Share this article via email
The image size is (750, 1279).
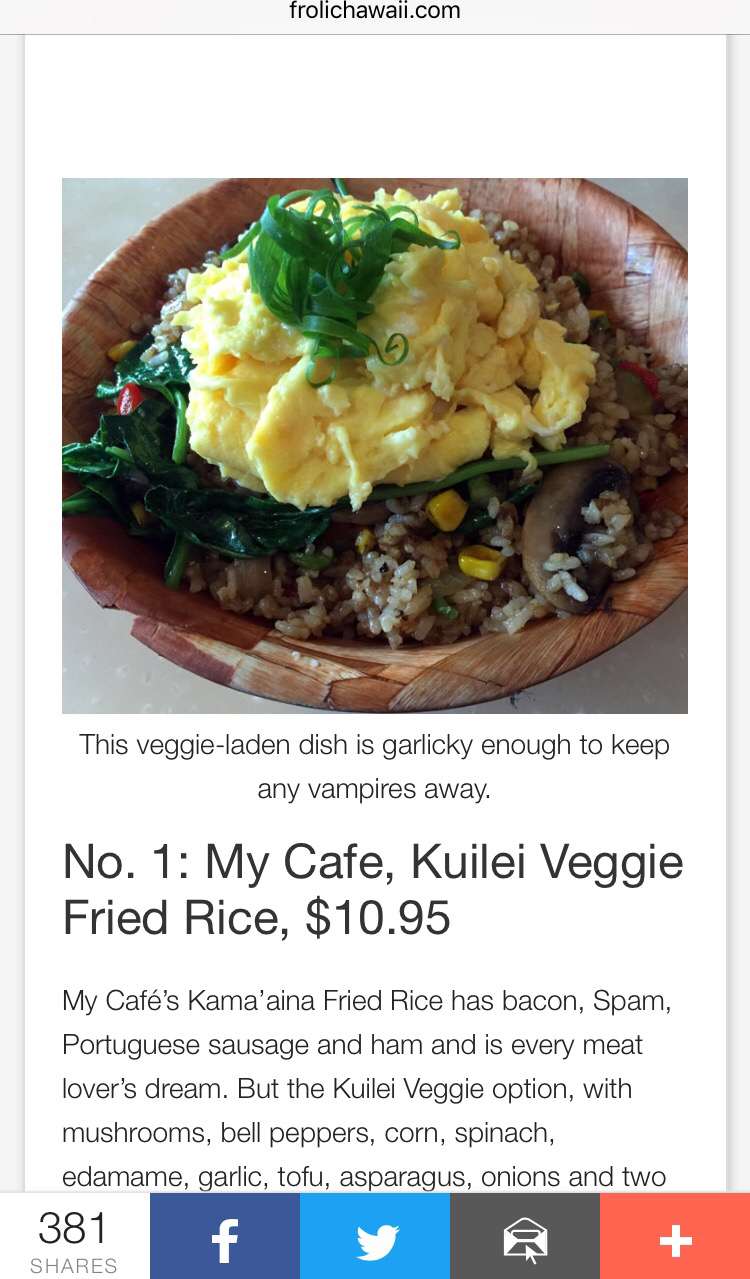tap(525, 1238)
